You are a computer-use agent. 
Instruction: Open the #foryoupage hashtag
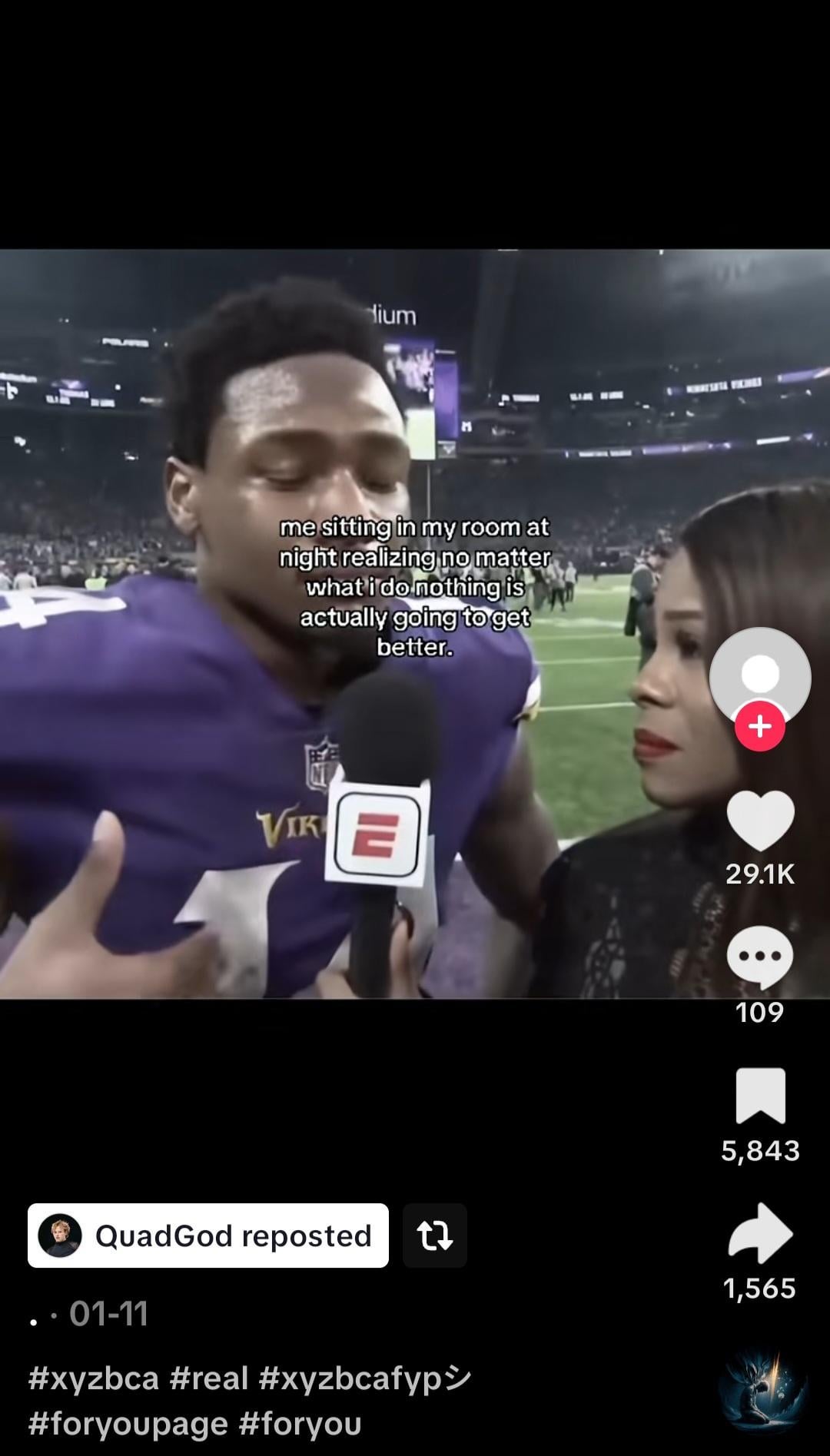point(128,1423)
